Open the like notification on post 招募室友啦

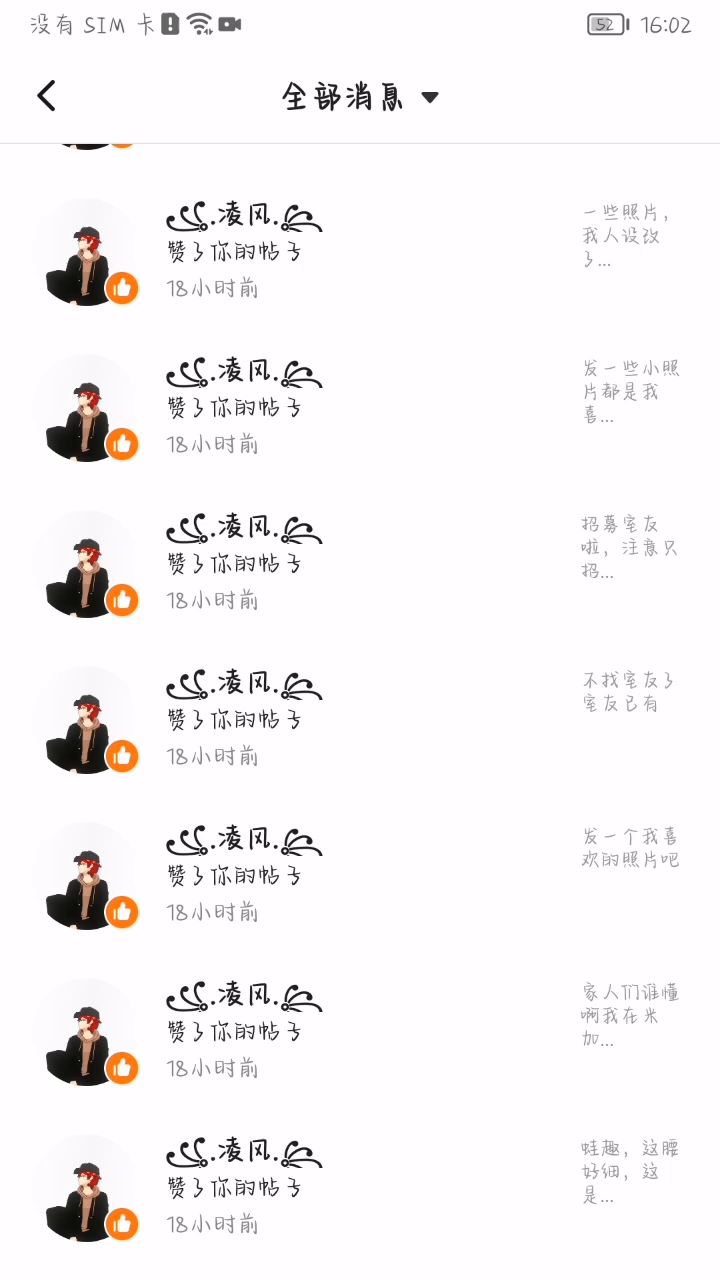[x=360, y=564]
